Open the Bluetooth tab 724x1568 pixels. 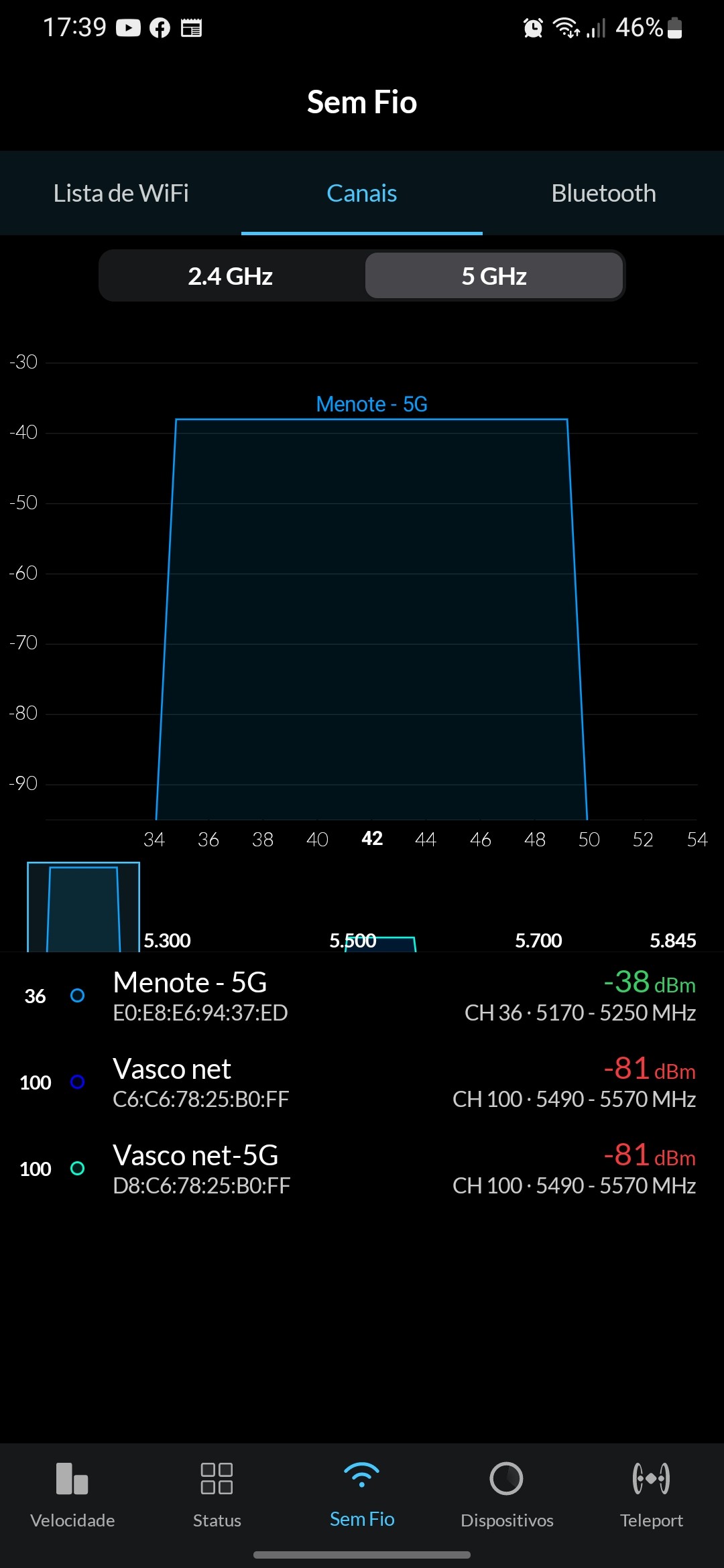(x=603, y=193)
